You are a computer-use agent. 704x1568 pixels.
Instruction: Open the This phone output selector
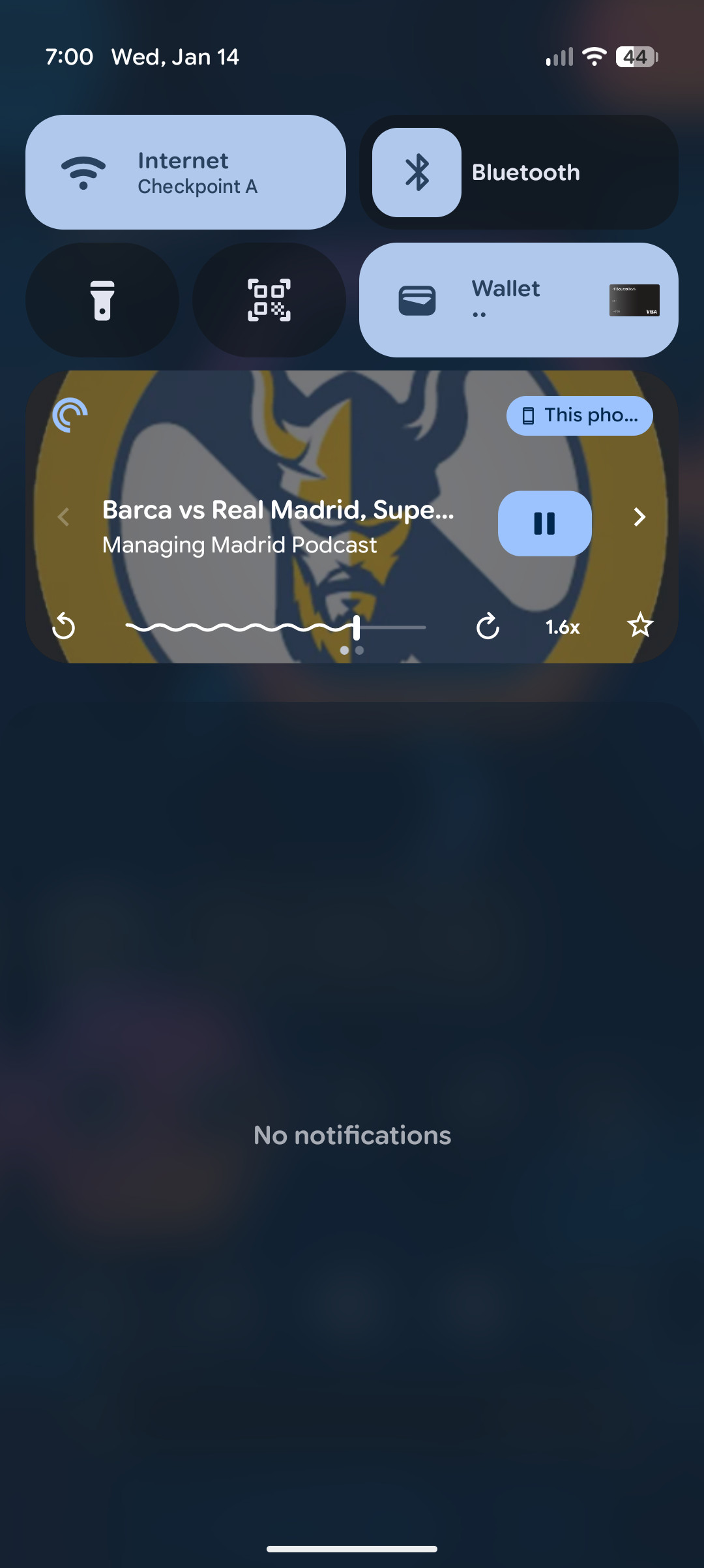click(x=579, y=415)
